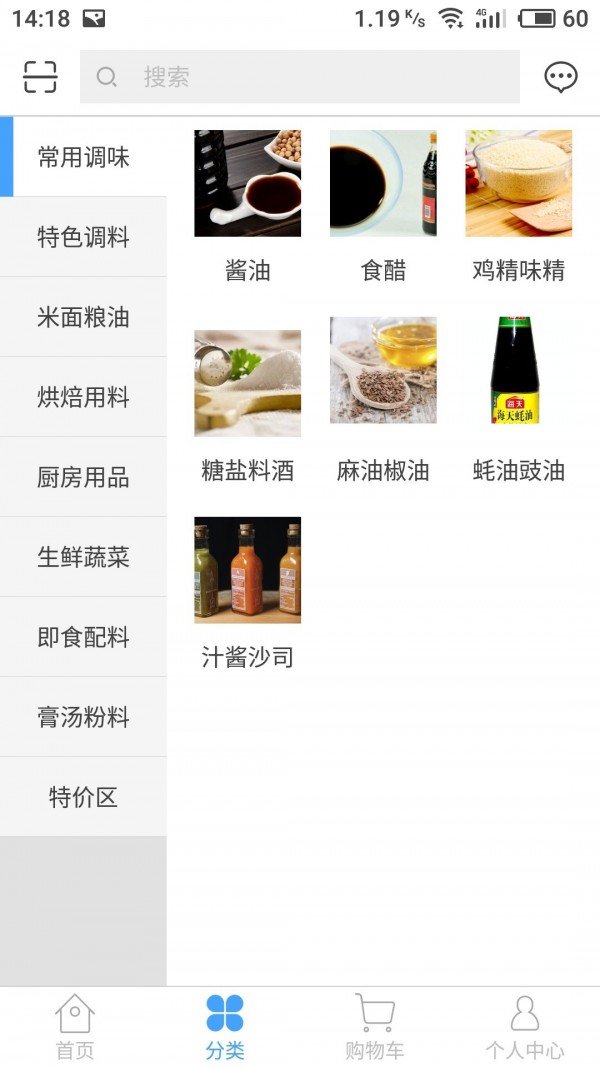
Task: Tap the 搜索 search field
Action: 300,77
